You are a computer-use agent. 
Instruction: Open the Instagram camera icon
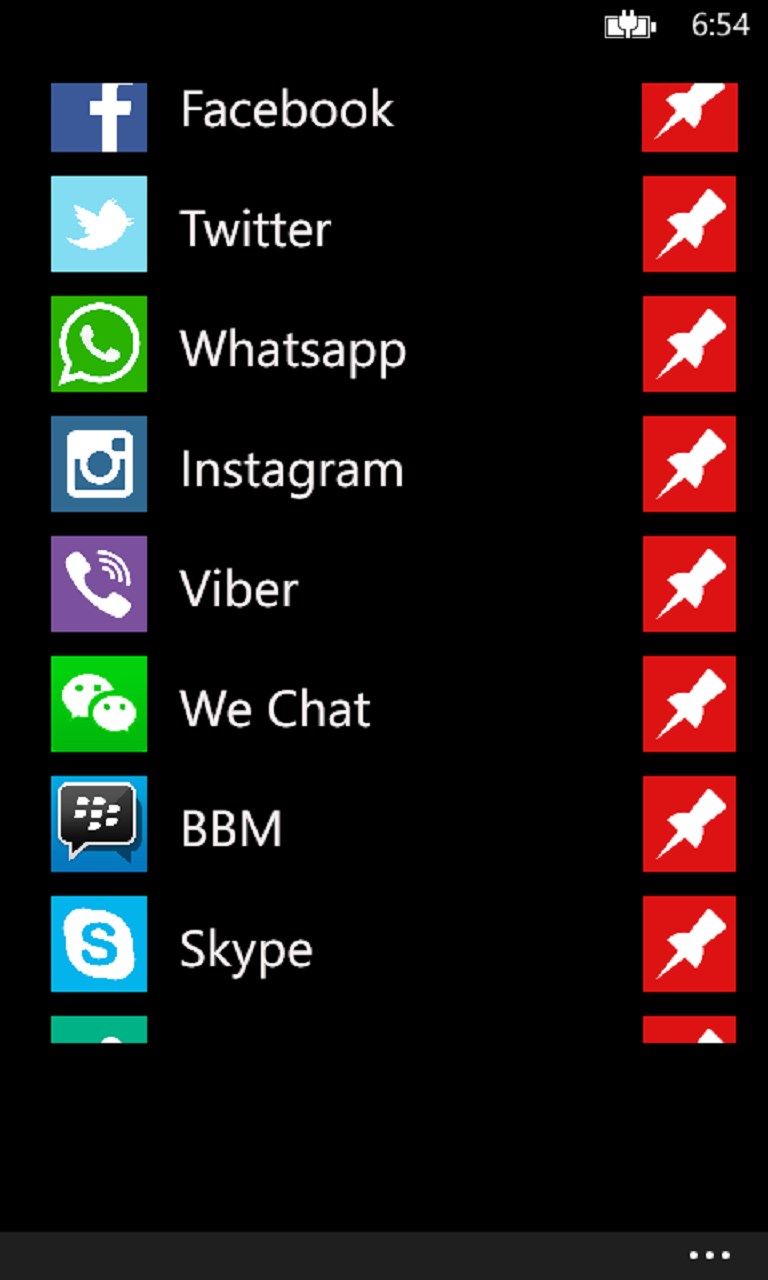point(99,464)
